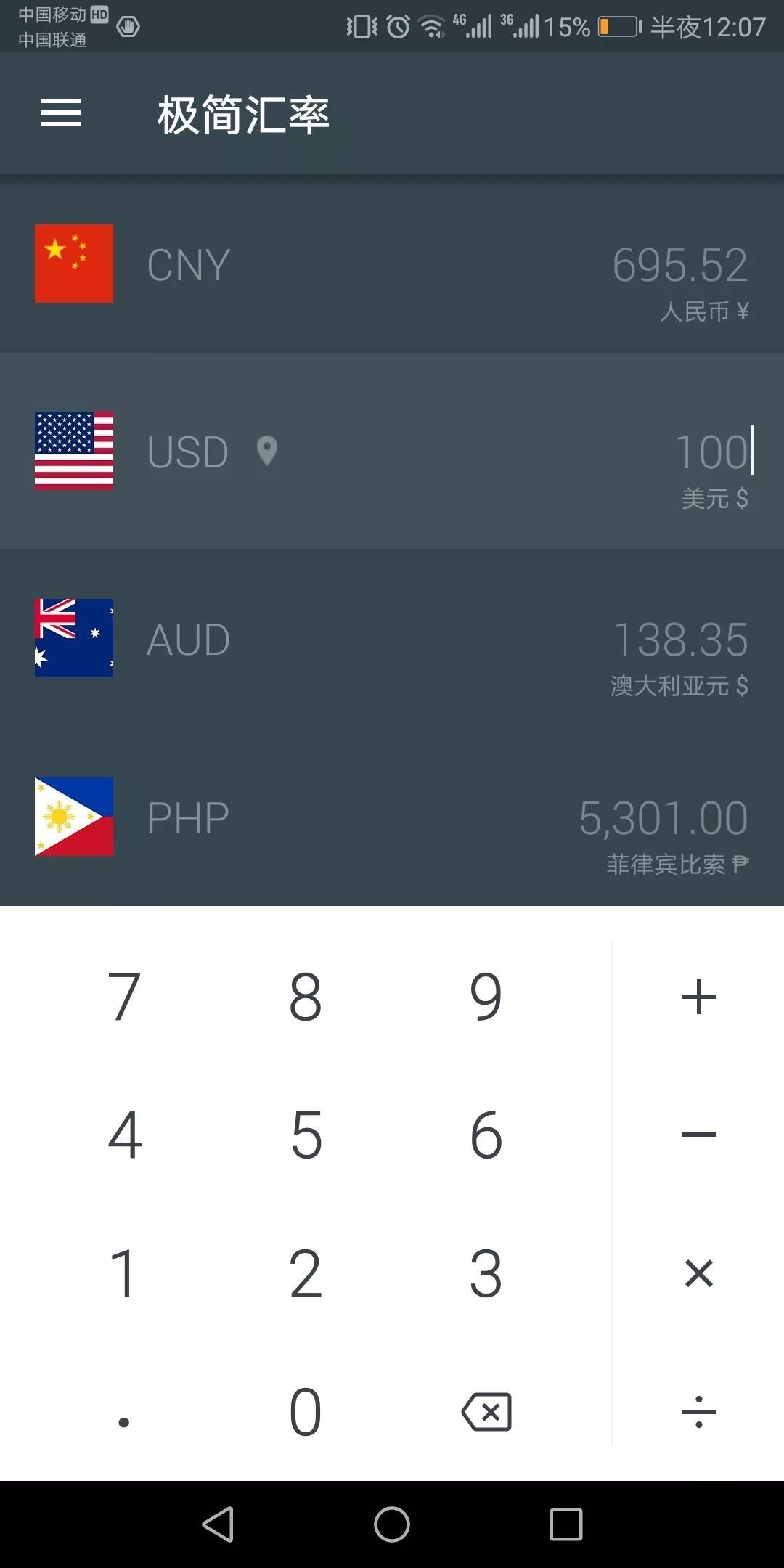This screenshot has width=784, height=1568.
Task: Enter digit 3 on the keypad
Action: pyautogui.click(x=486, y=1273)
